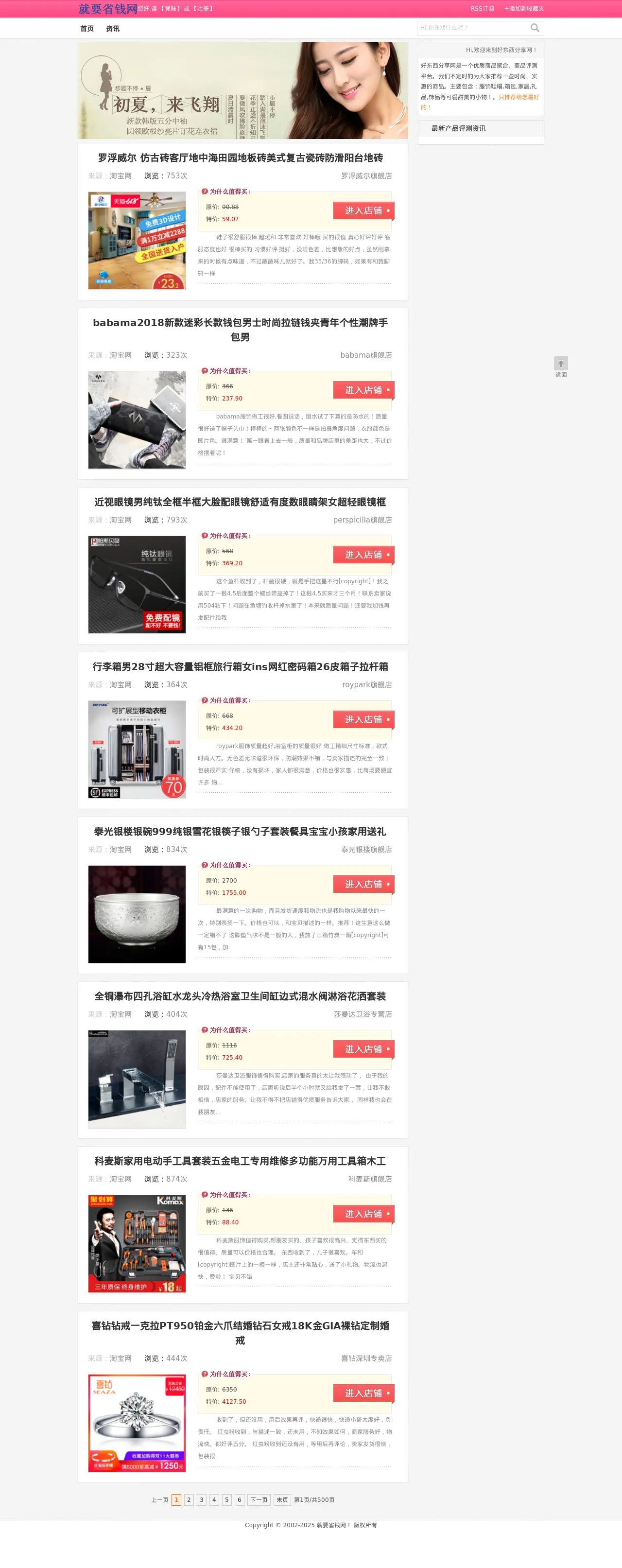Go to the 首页 tab
The width and height of the screenshot is (622, 1568).
(87, 29)
